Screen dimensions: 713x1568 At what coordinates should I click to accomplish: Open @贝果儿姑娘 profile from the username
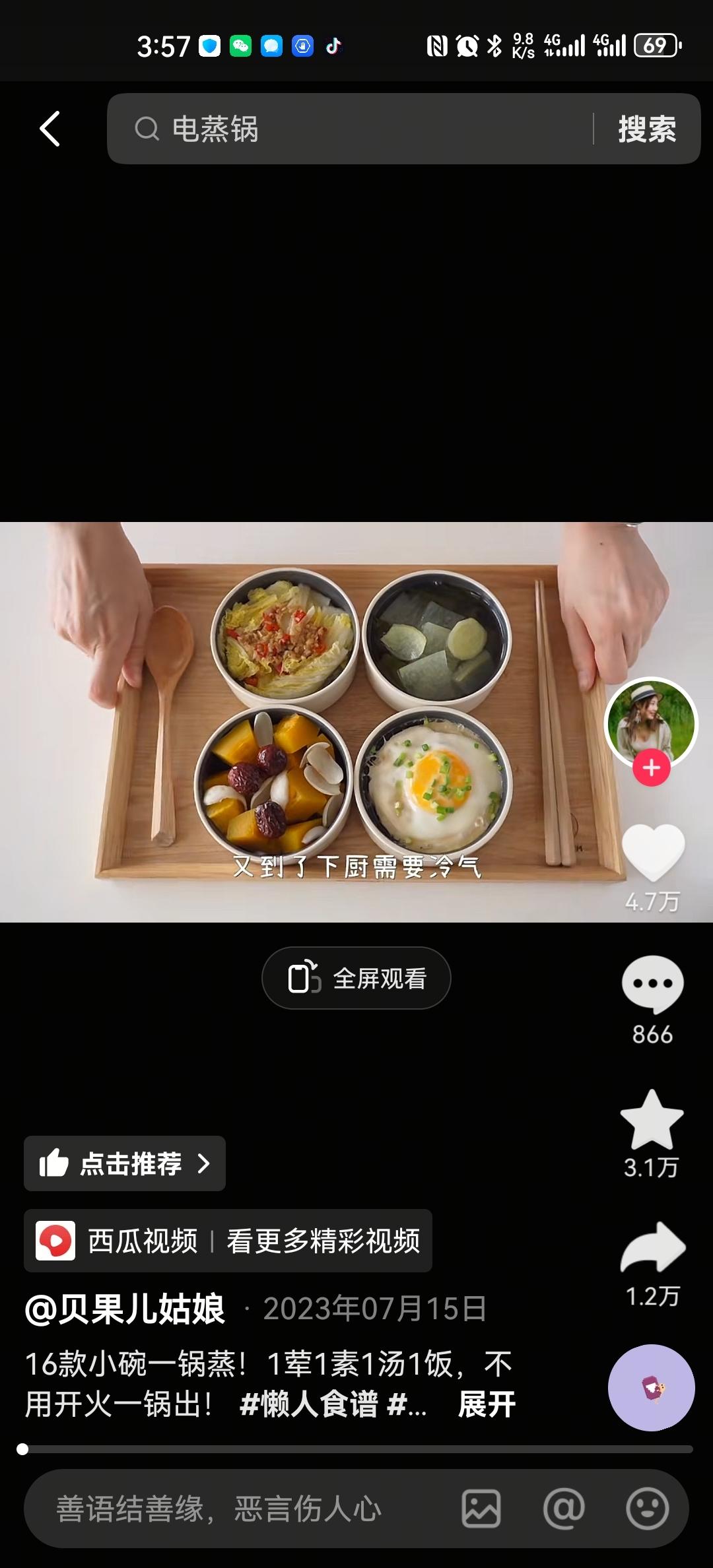[125, 1309]
